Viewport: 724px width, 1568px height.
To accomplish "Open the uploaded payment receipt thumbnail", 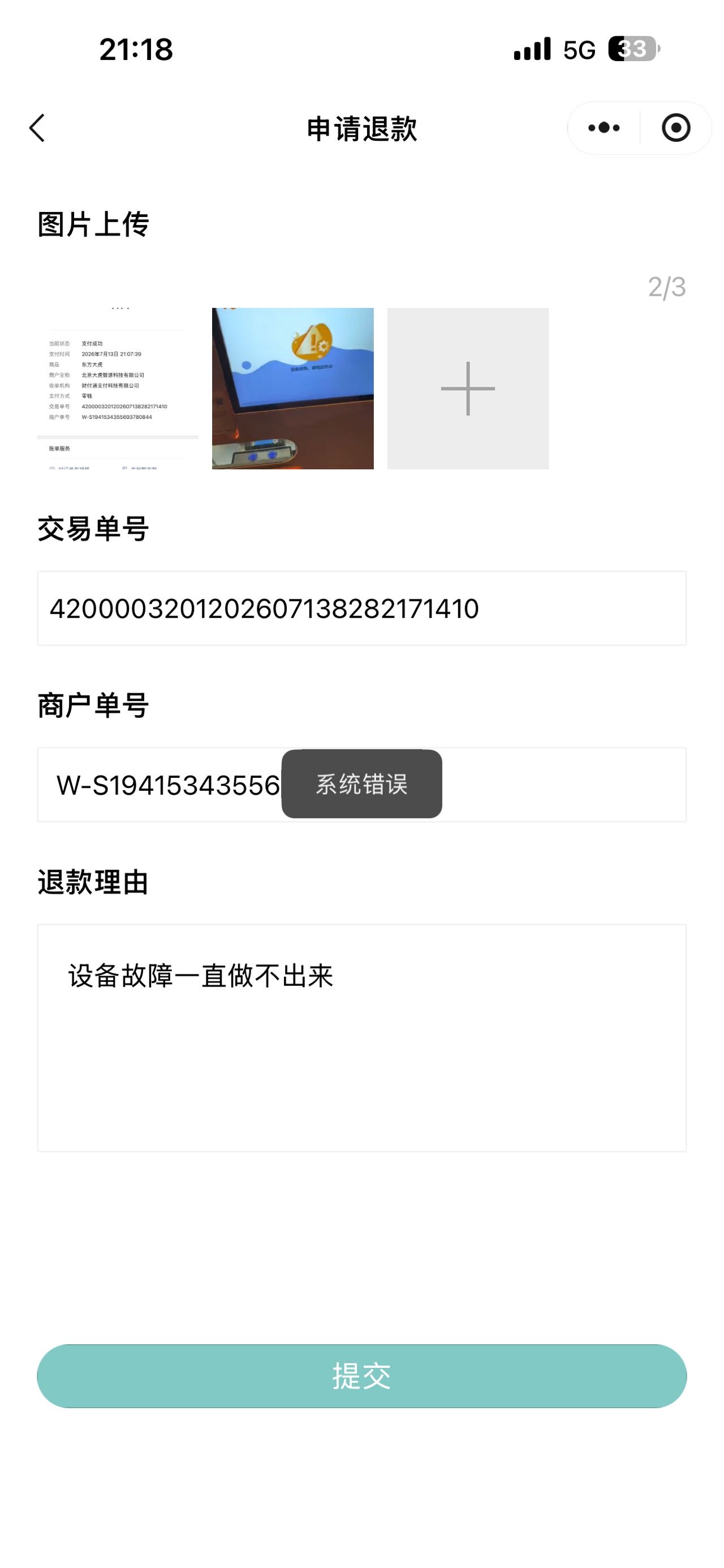I will click(x=118, y=388).
